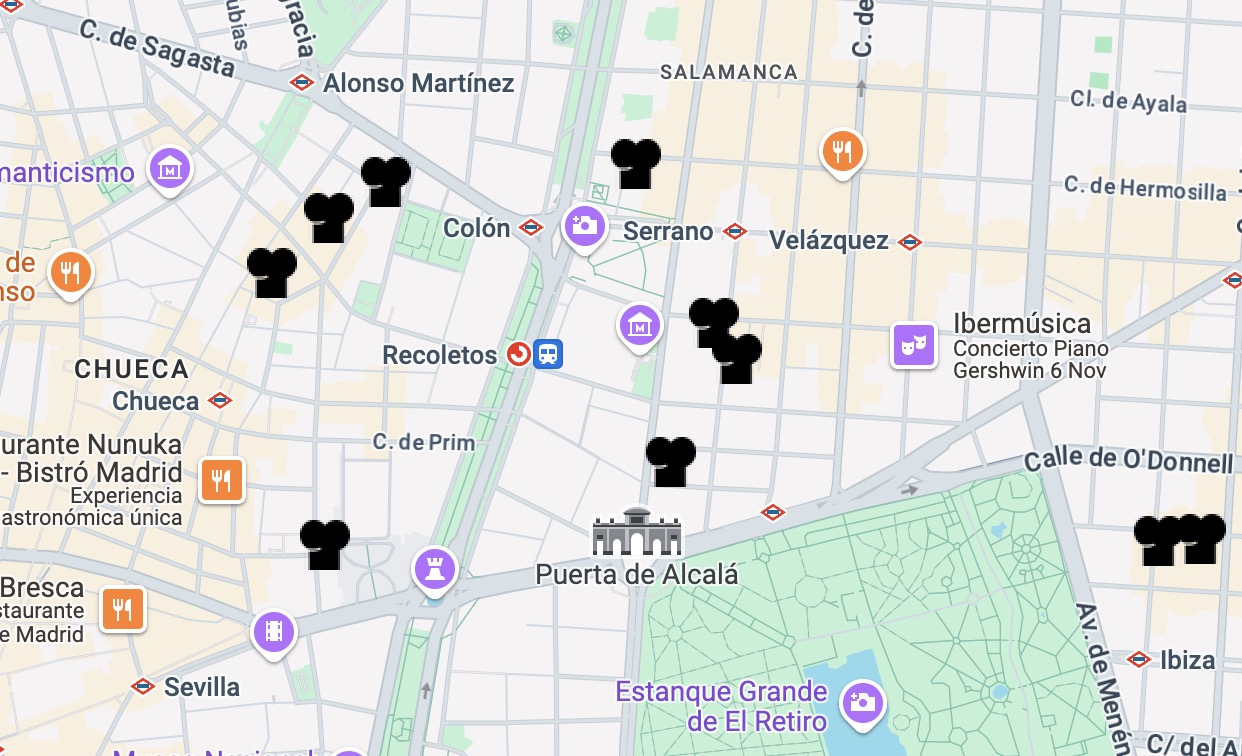Open the Restaurante Nunuka Bistró Madrid pin
The width and height of the screenshot is (1242, 756).
[222, 479]
